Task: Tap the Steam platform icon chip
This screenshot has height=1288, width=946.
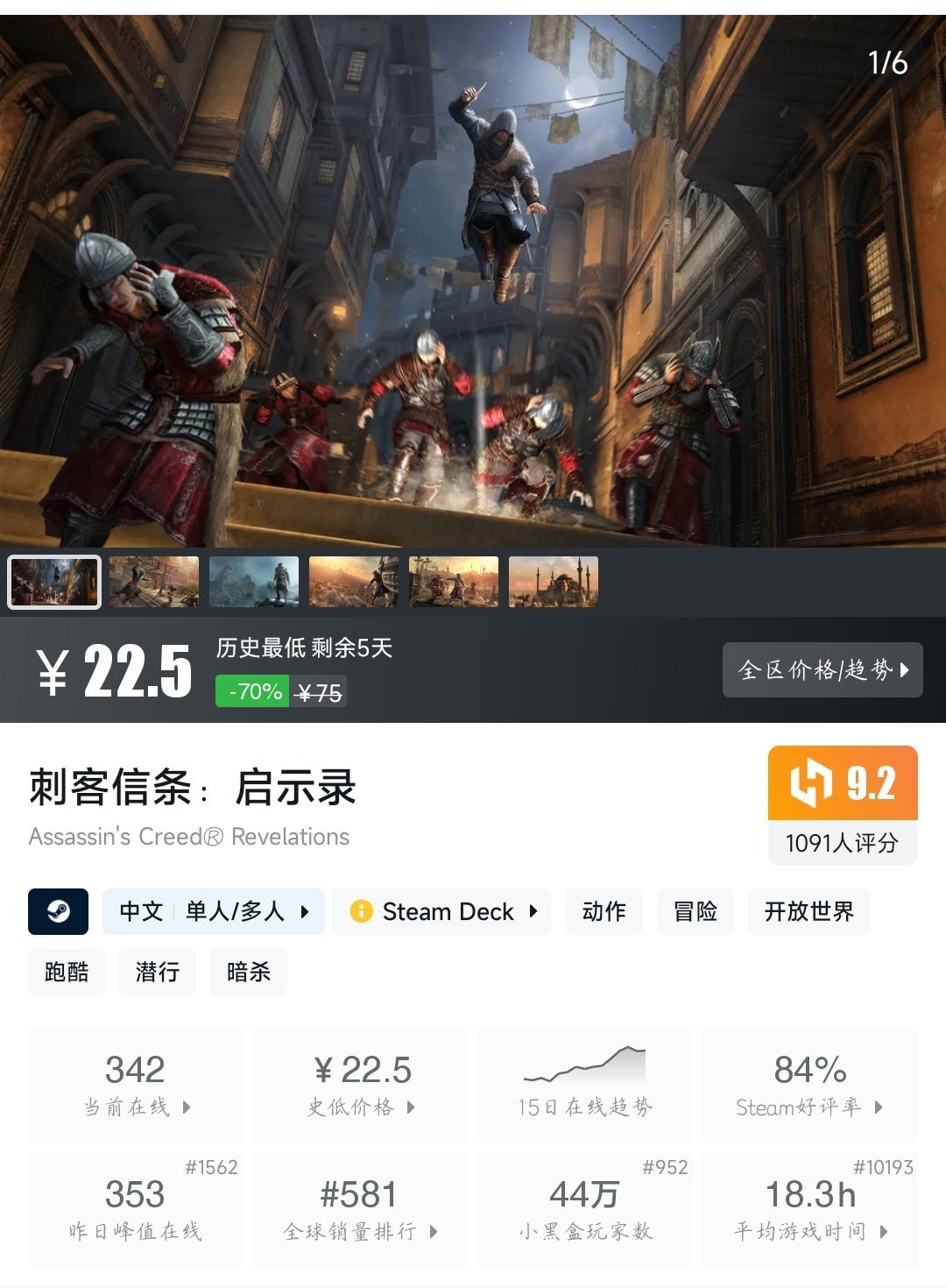Action: point(59,911)
